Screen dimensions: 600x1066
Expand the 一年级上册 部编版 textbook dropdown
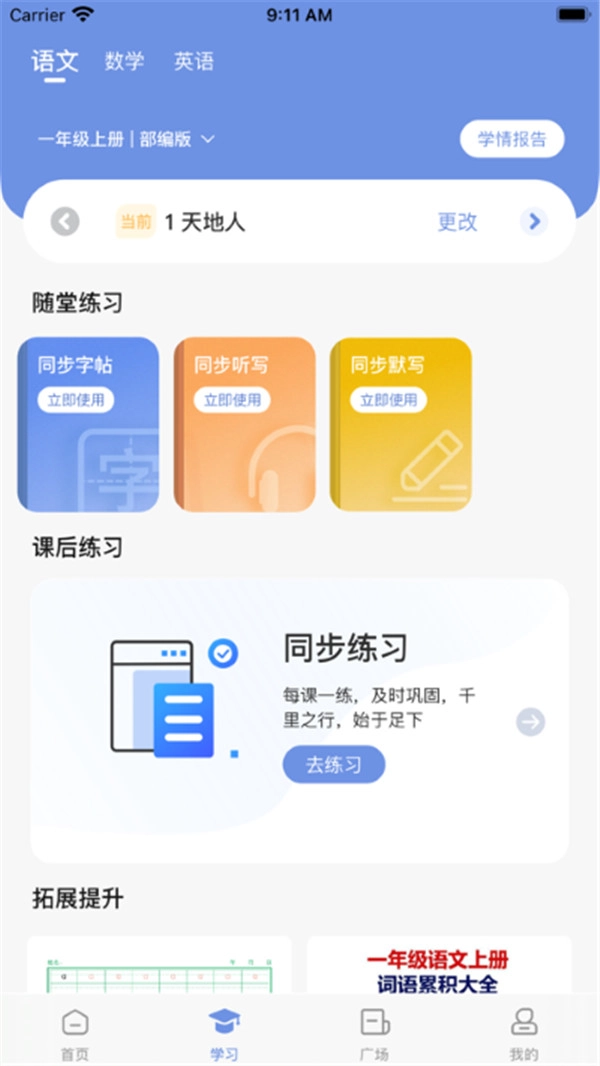(126, 139)
